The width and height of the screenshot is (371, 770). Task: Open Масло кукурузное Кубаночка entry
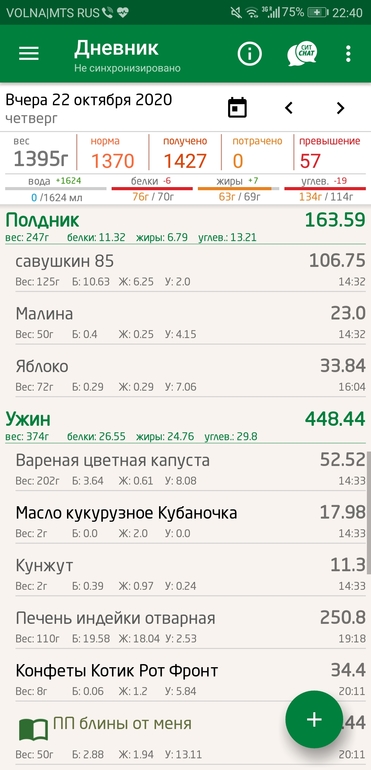pyautogui.click(x=190, y=521)
